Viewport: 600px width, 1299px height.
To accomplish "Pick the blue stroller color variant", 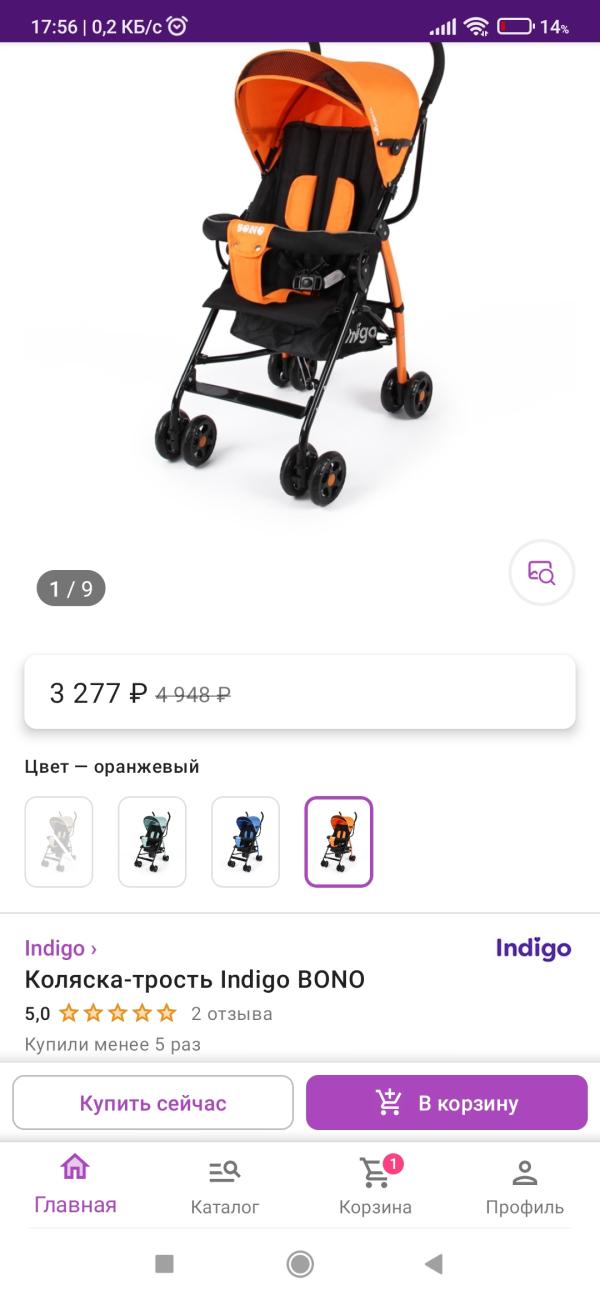I will 245,842.
